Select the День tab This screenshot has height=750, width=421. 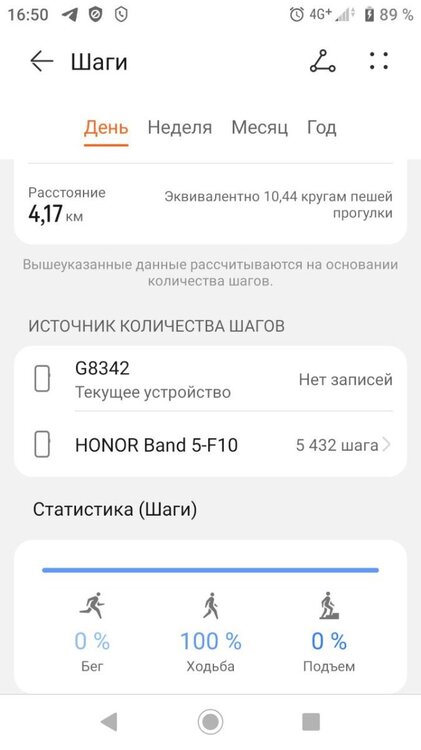click(106, 127)
